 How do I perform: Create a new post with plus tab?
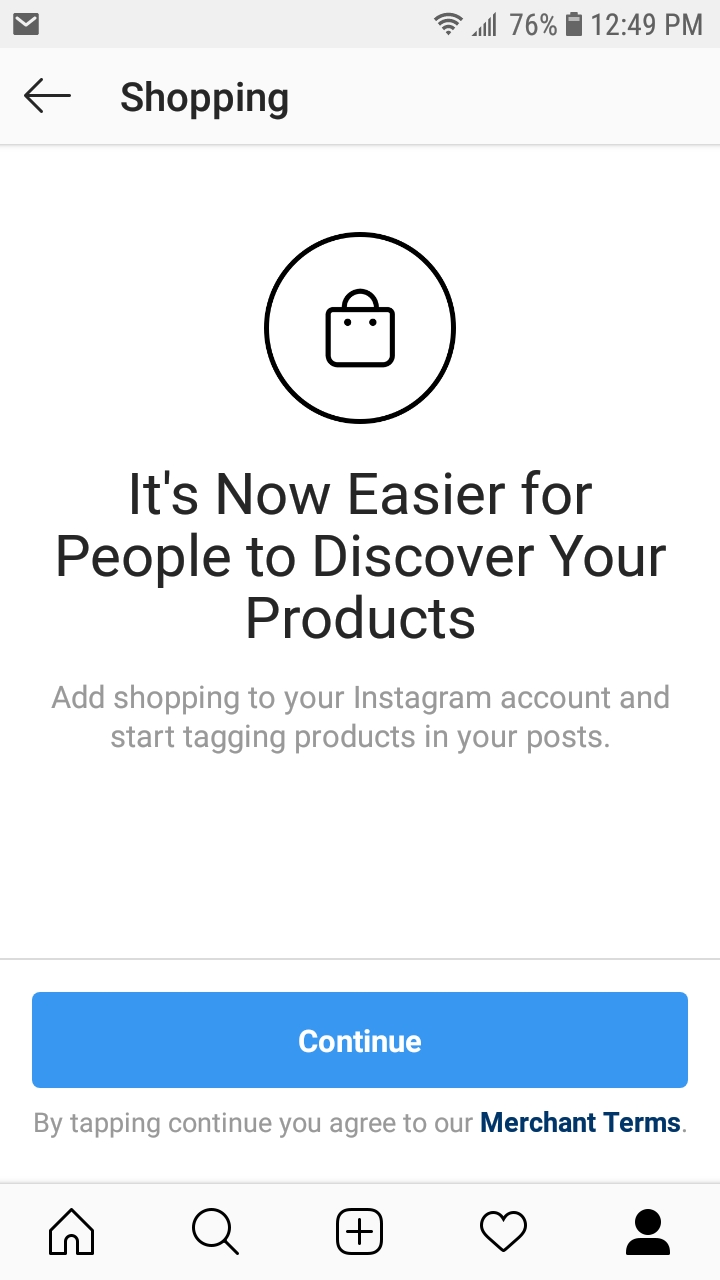point(360,1231)
